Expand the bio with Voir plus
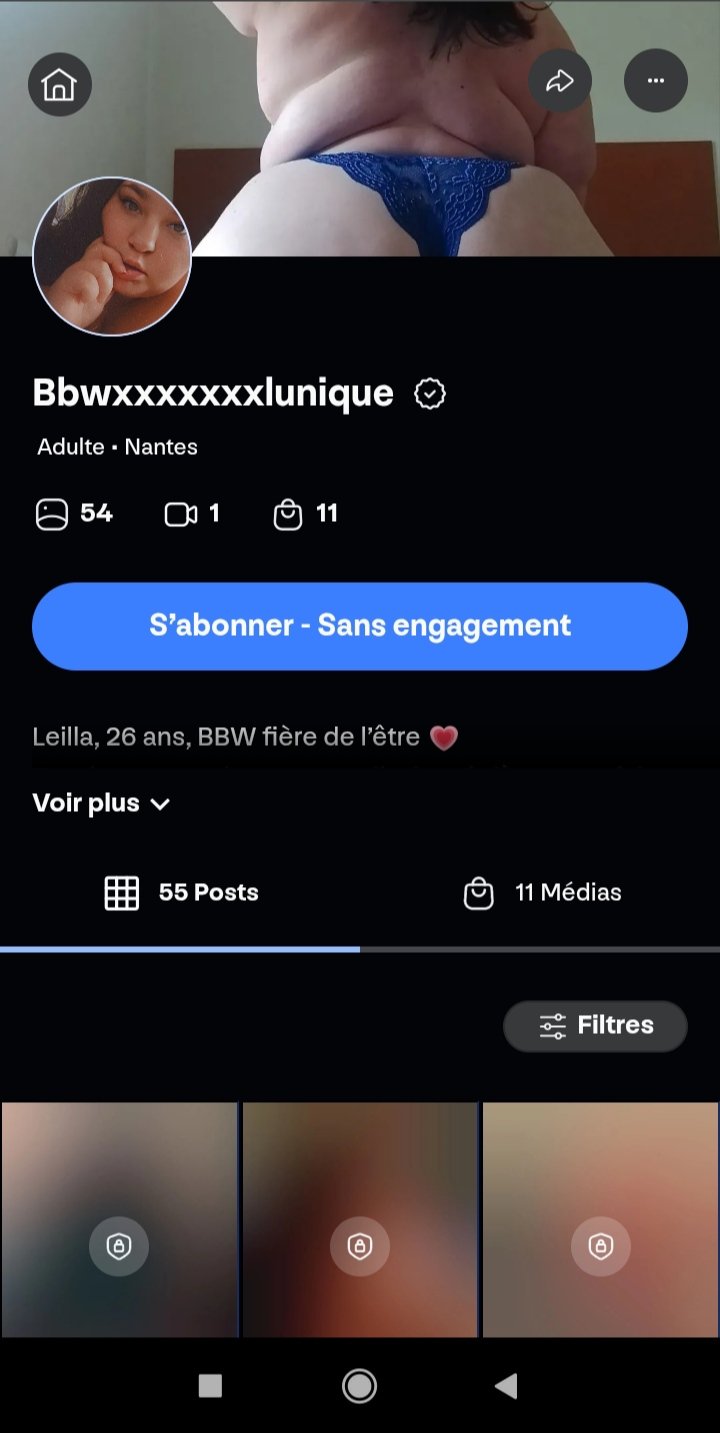Viewport: 720px width, 1433px height. point(101,803)
